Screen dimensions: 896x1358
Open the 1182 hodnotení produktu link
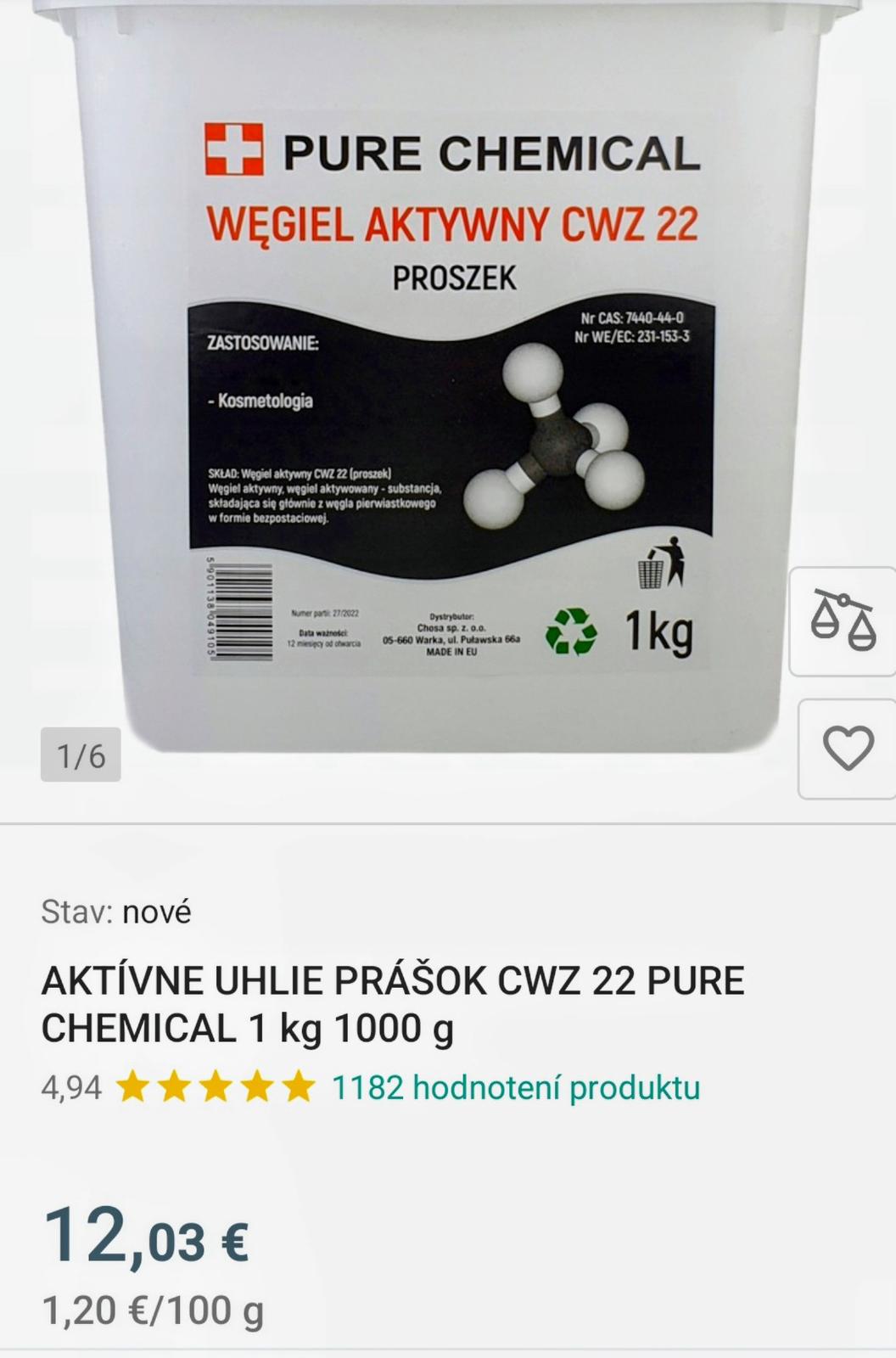pos(516,1087)
